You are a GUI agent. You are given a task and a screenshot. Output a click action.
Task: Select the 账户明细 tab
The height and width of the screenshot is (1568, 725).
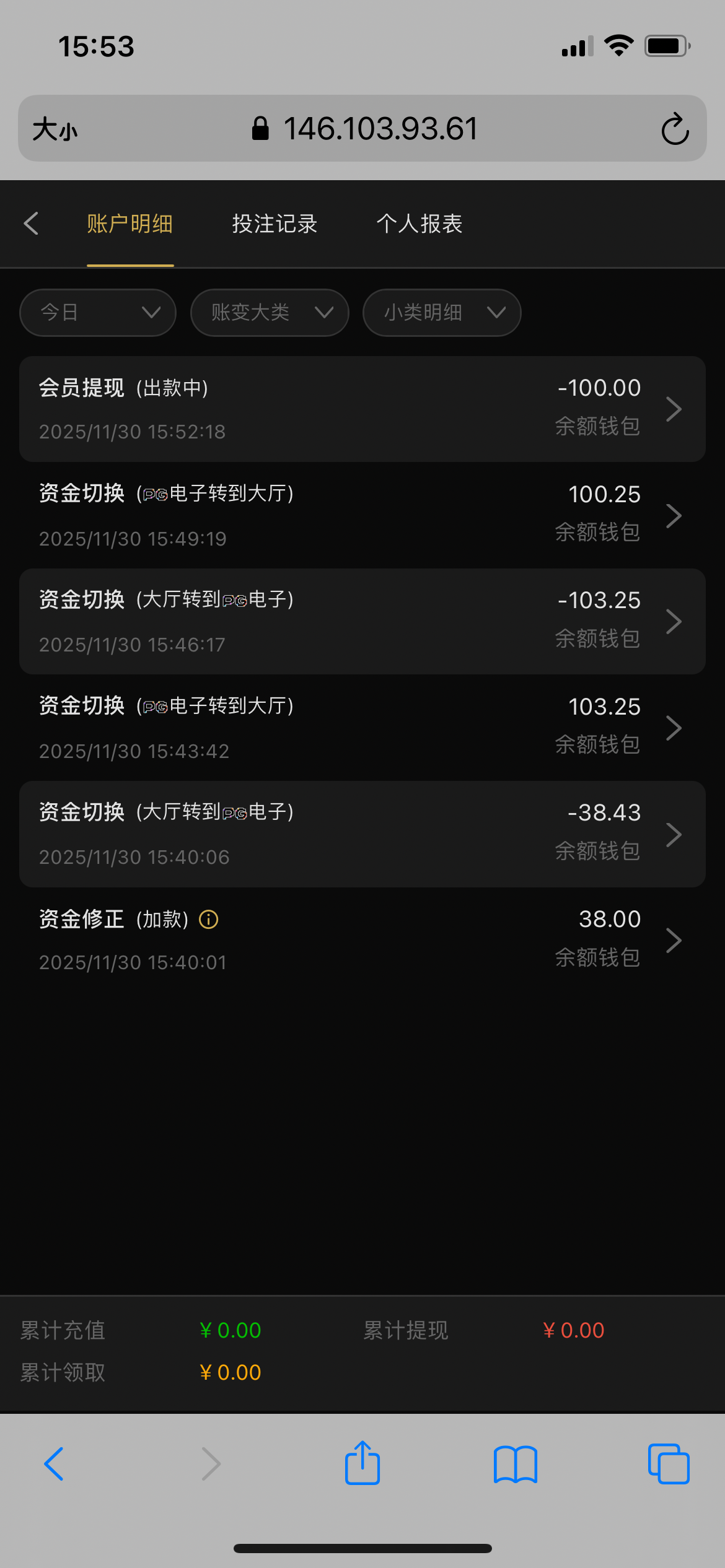pyautogui.click(x=130, y=224)
